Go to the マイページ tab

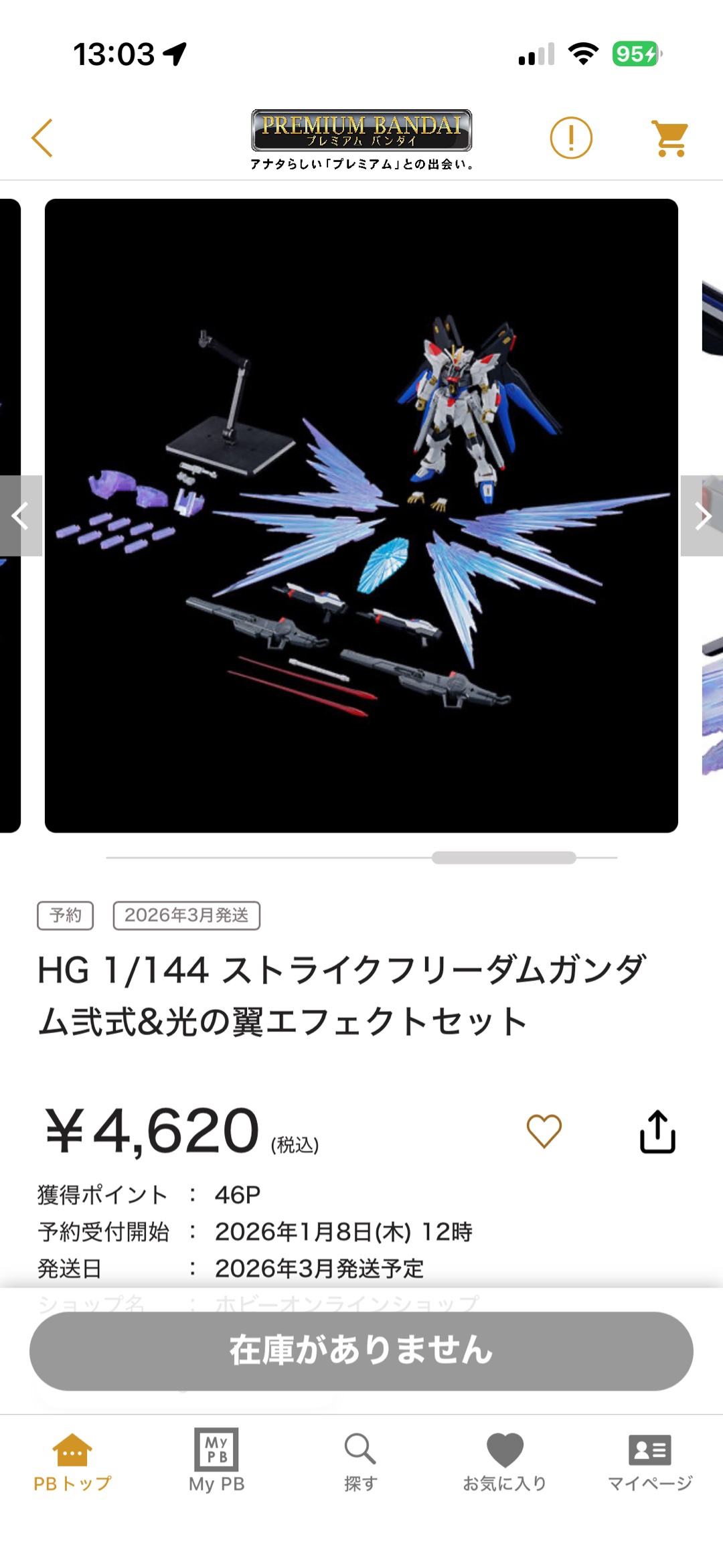click(649, 1463)
